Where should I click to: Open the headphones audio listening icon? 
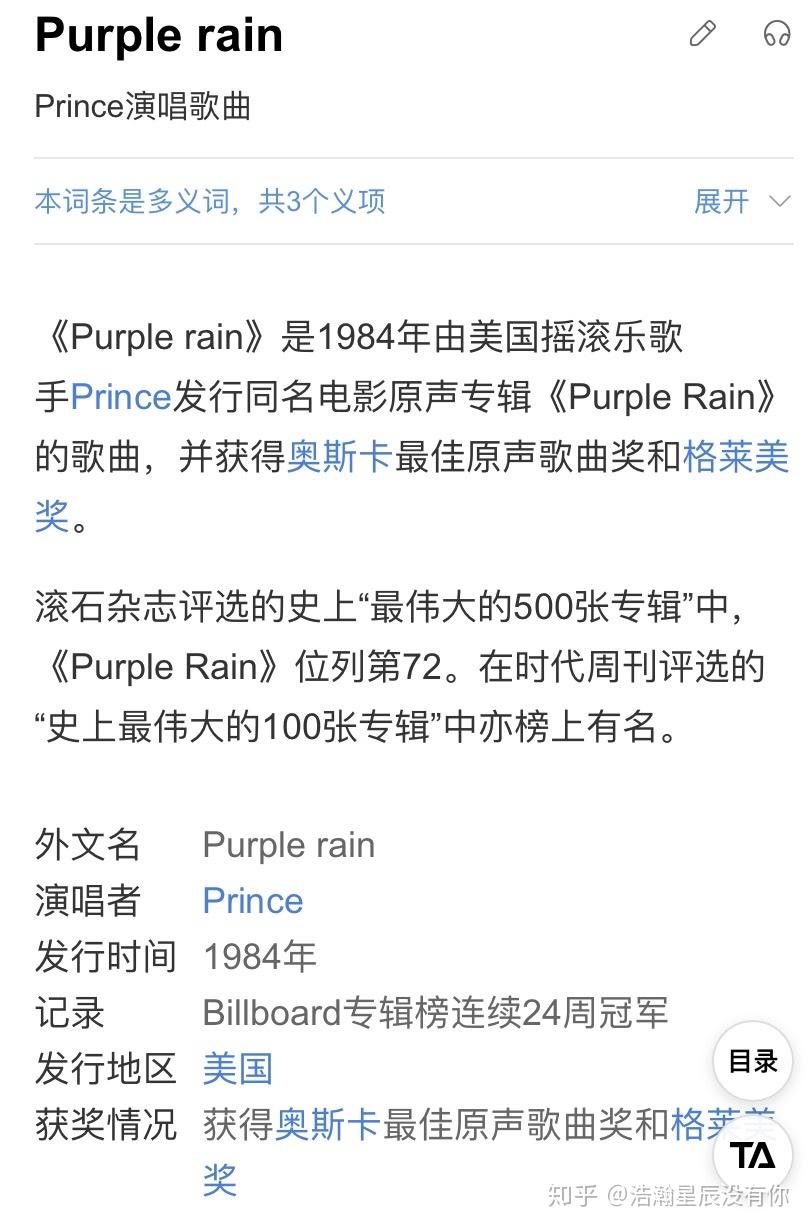click(x=775, y=35)
